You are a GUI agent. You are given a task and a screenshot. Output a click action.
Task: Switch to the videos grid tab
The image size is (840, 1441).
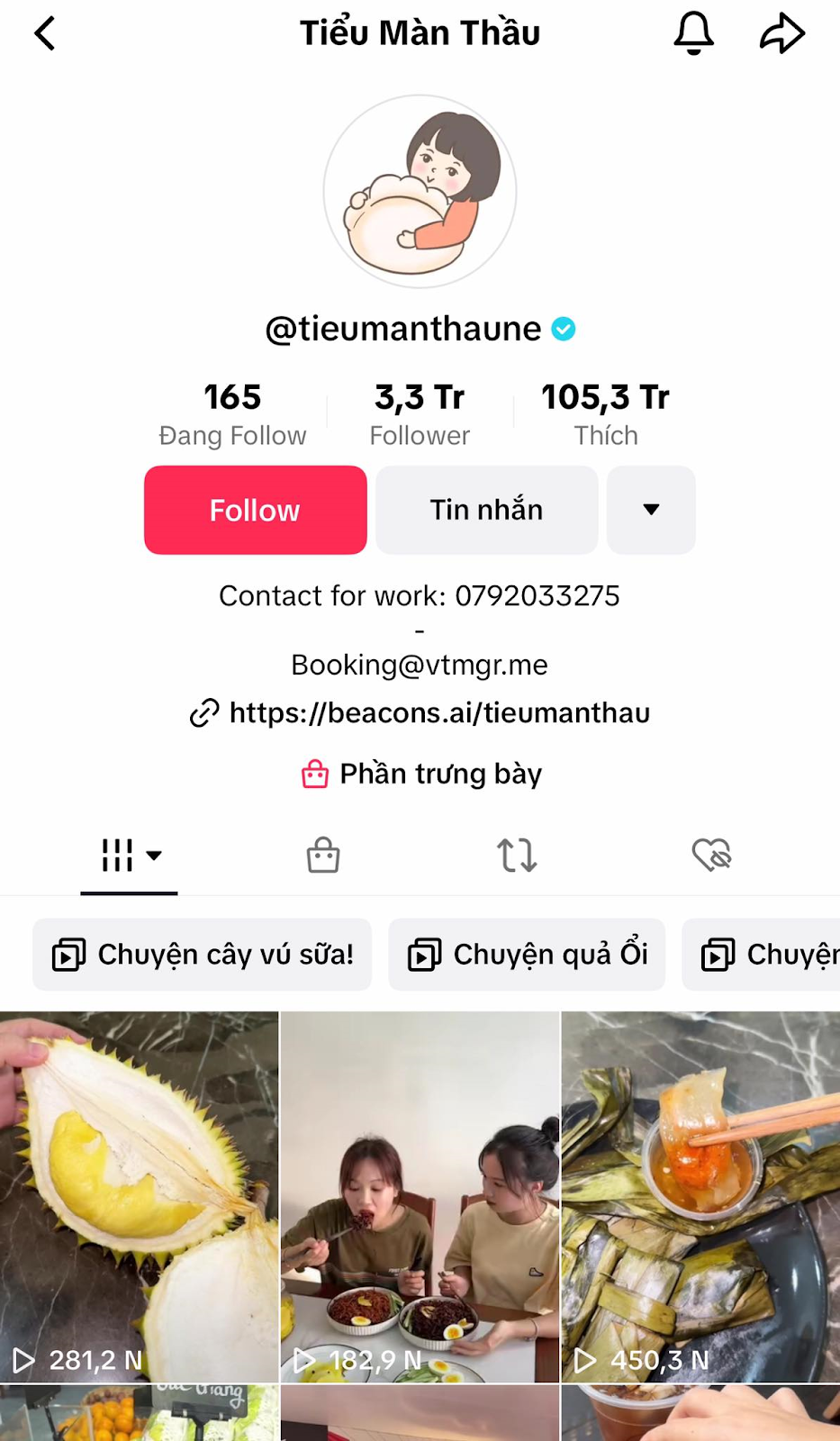pos(129,855)
